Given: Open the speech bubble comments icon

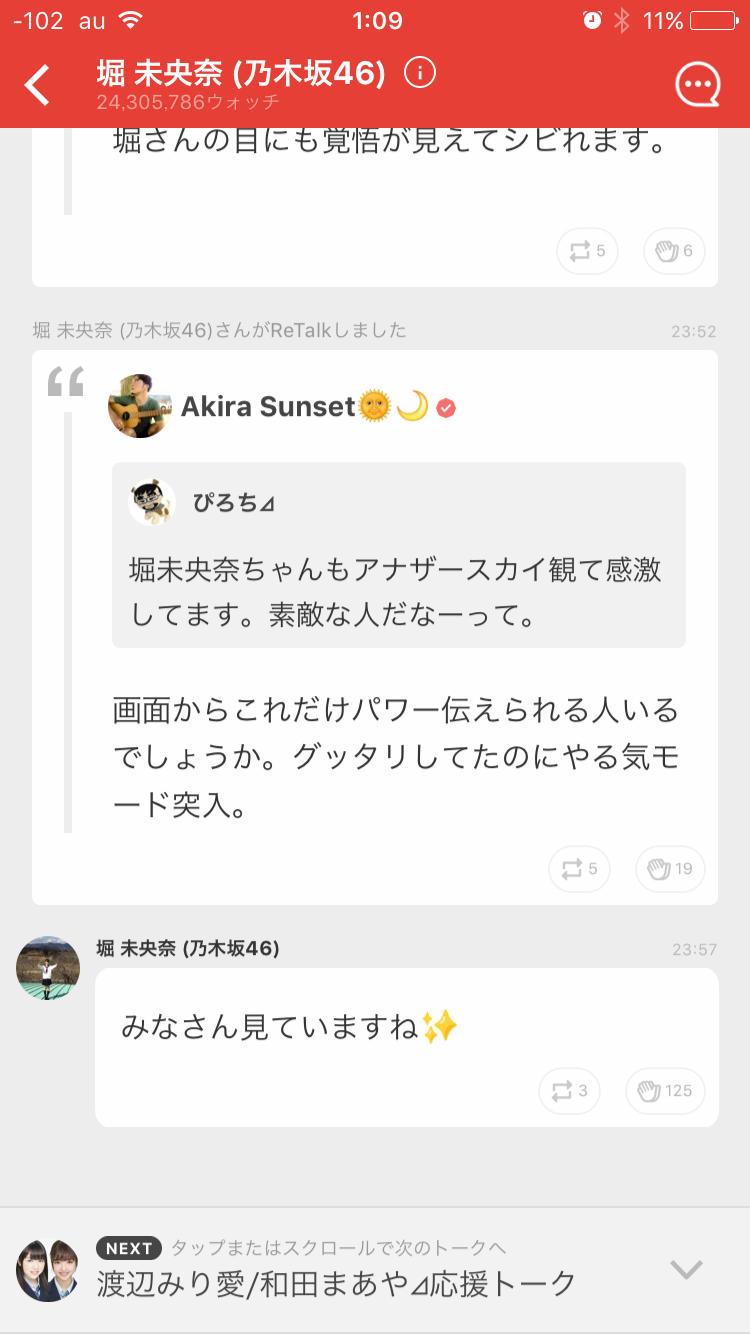Looking at the screenshot, I should [697, 86].
